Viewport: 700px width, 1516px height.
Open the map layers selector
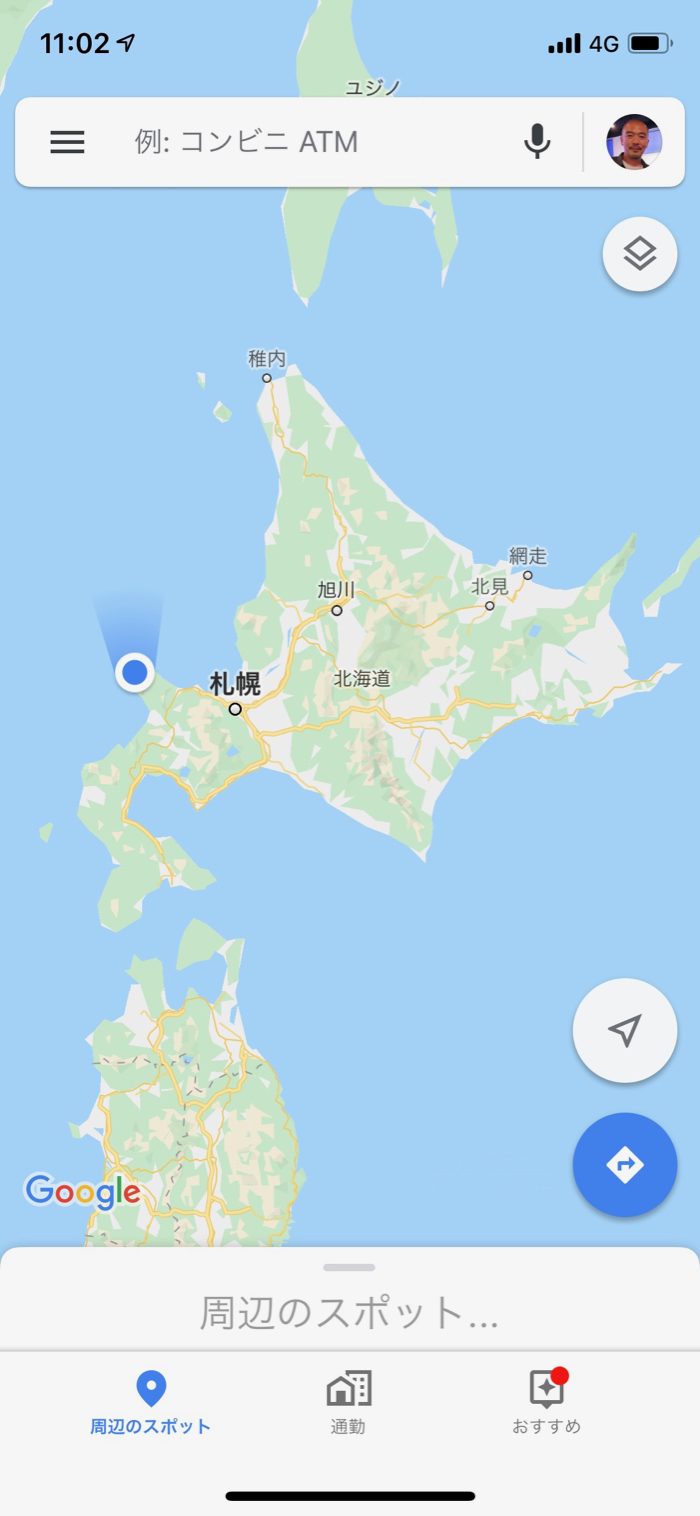coord(640,254)
